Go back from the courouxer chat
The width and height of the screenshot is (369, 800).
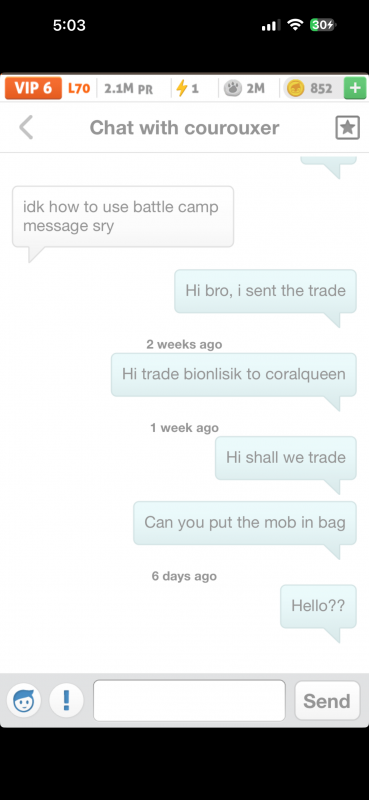[26, 128]
